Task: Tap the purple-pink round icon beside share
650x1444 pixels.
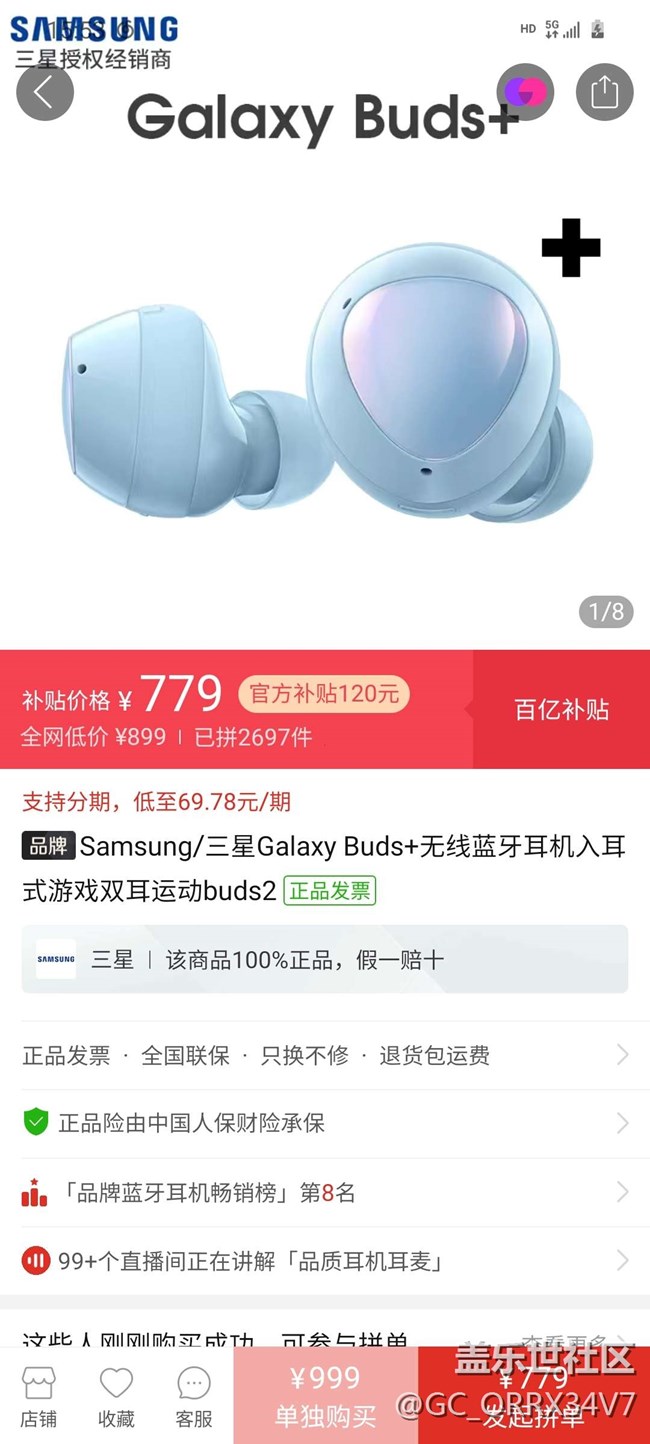Action: [x=525, y=92]
